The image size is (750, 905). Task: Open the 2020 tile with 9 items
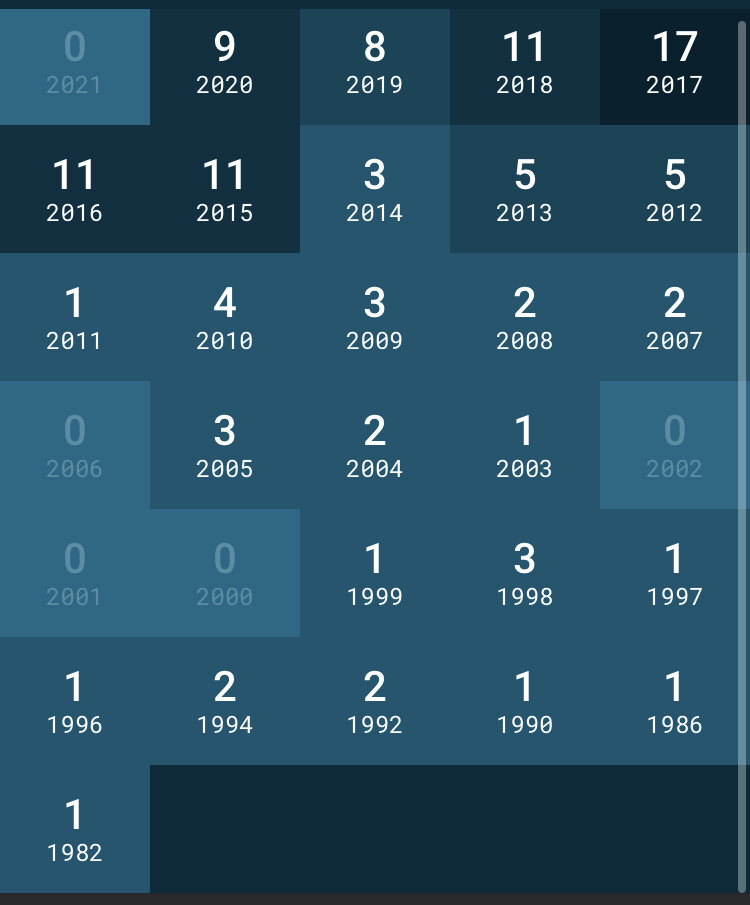[224, 65]
